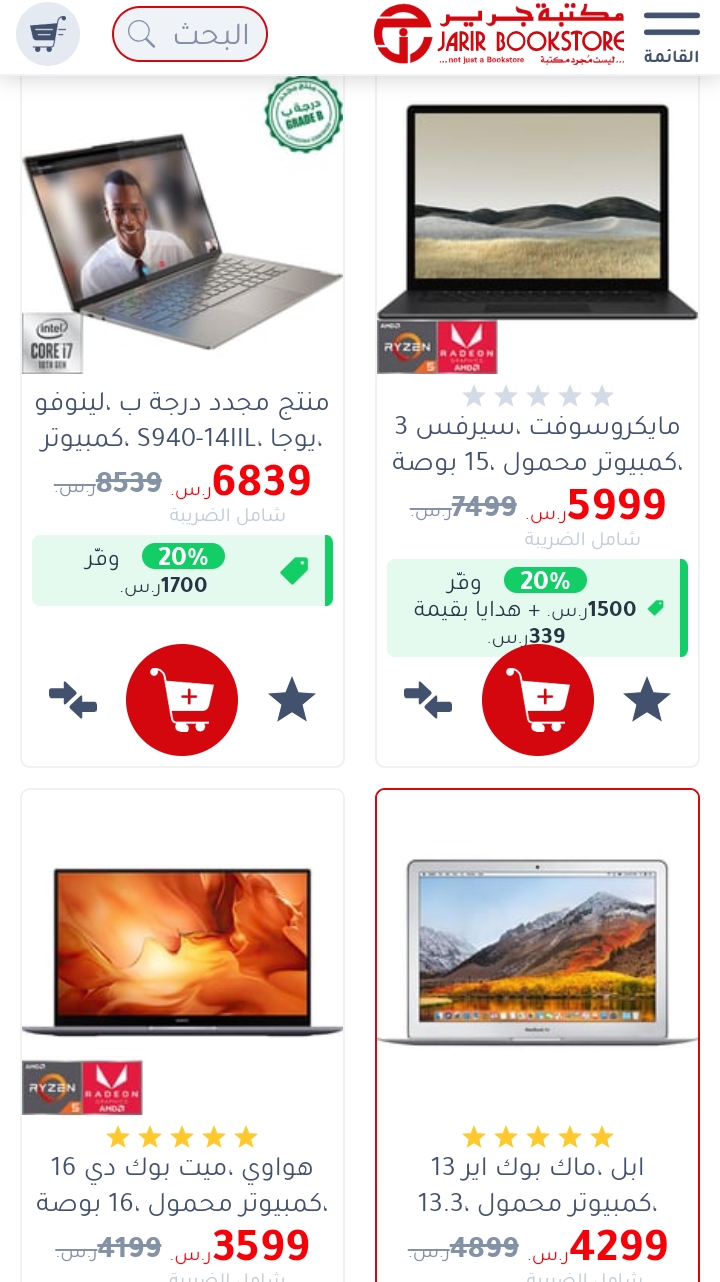Favorite the Lenovo Yoga S940 with the star
This screenshot has width=720, height=1282.
[x=292, y=700]
